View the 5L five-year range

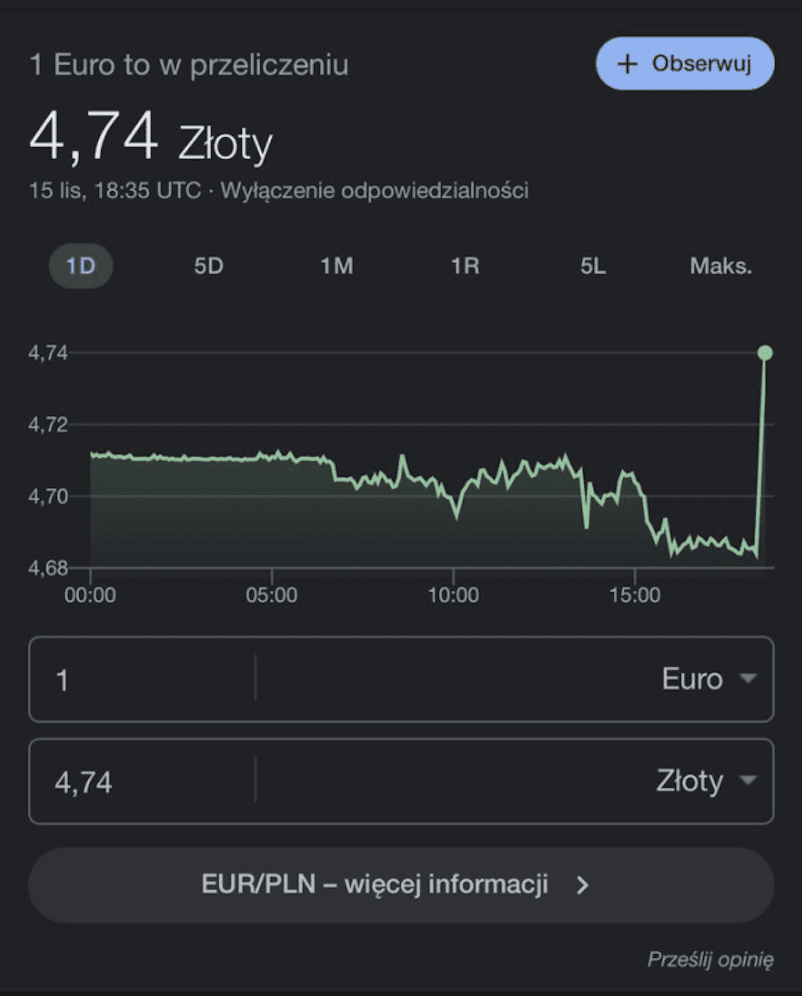(x=593, y=266)
